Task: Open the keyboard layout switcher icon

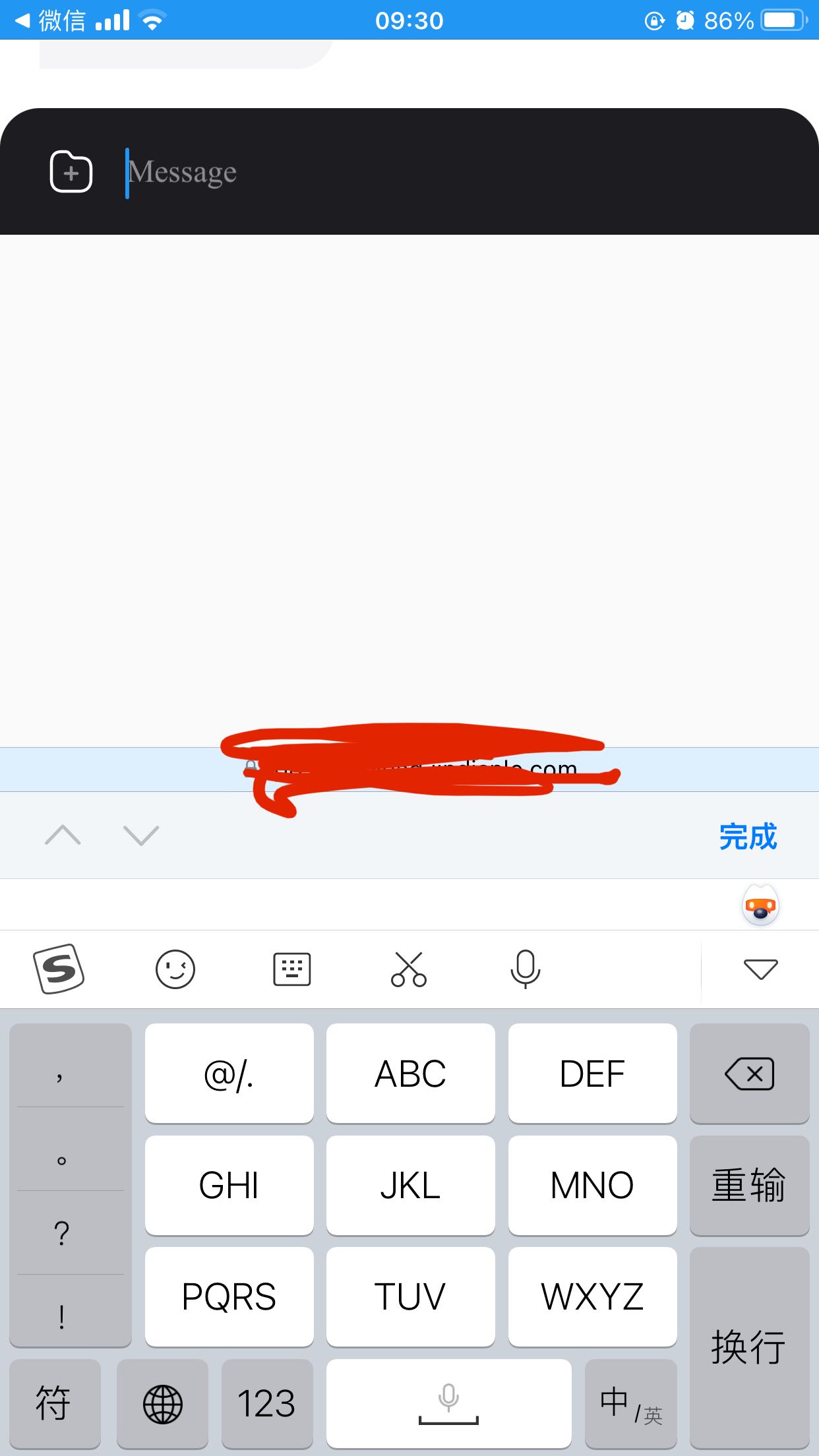Action: pos(291,969)
